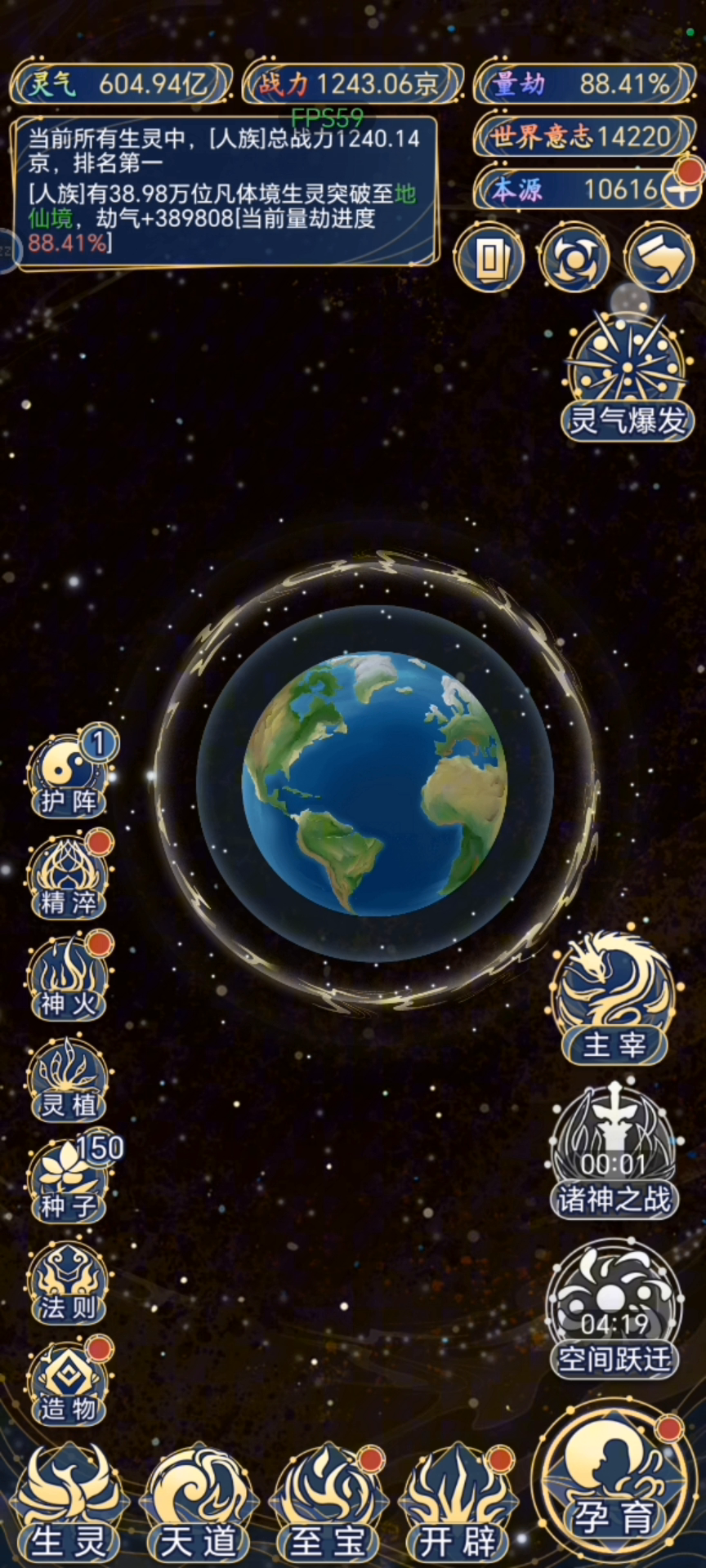
Task: Open the rightmost icon under 本源
Action: 659,259
